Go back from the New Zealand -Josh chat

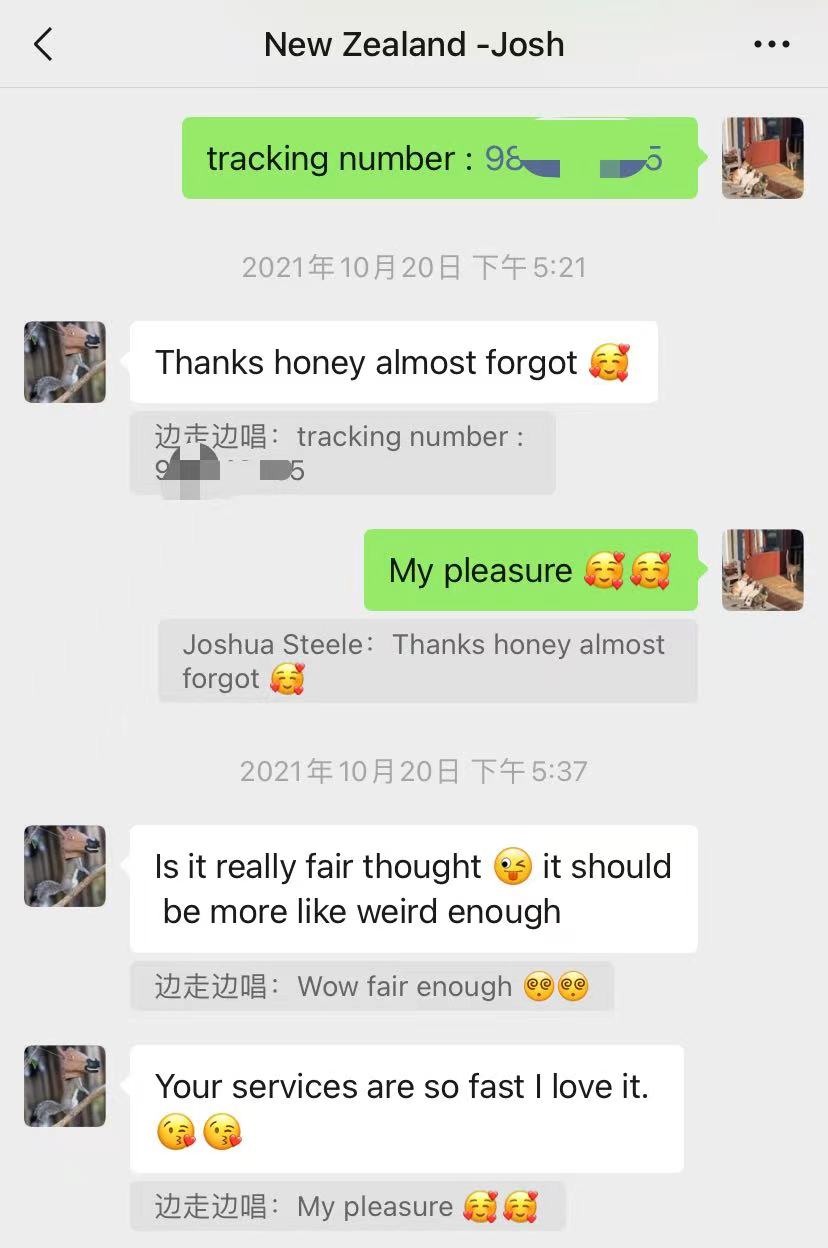click(43, 45)
